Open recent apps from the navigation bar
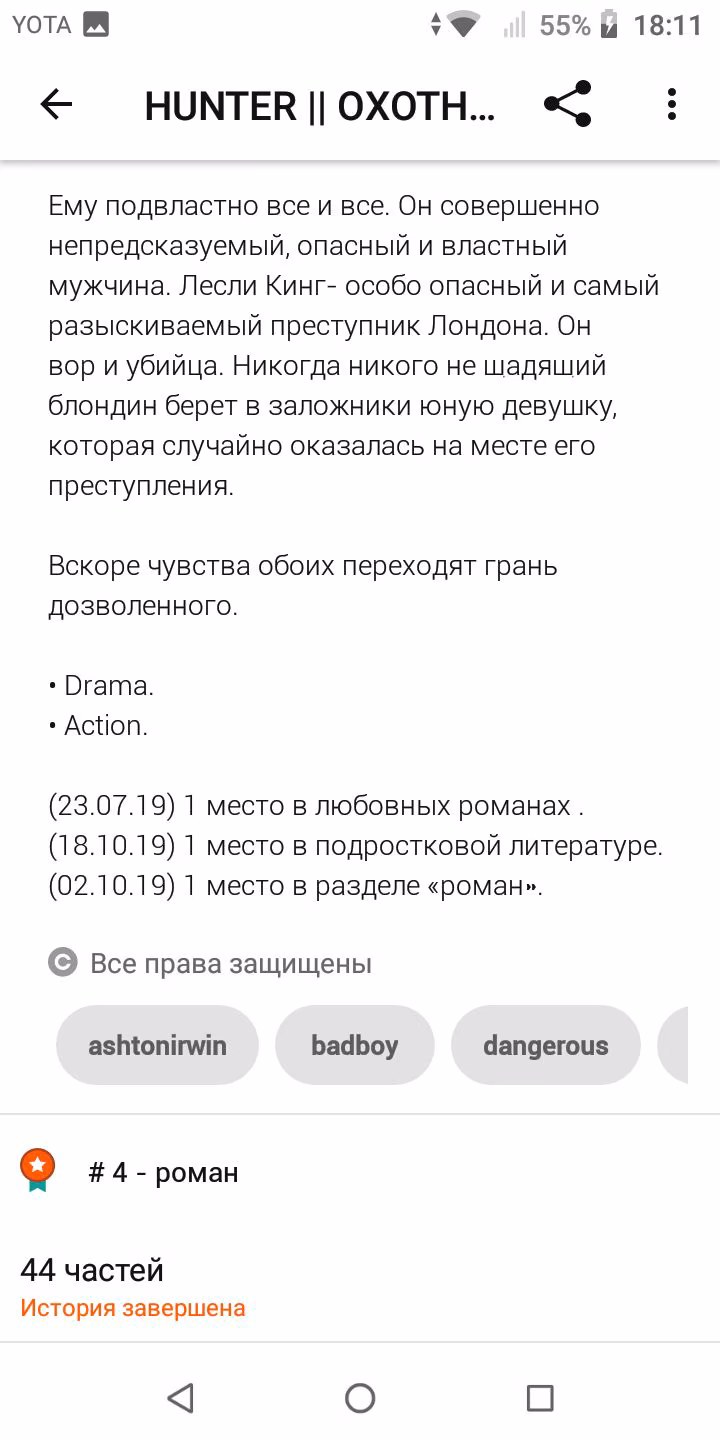 (540, 1397)
